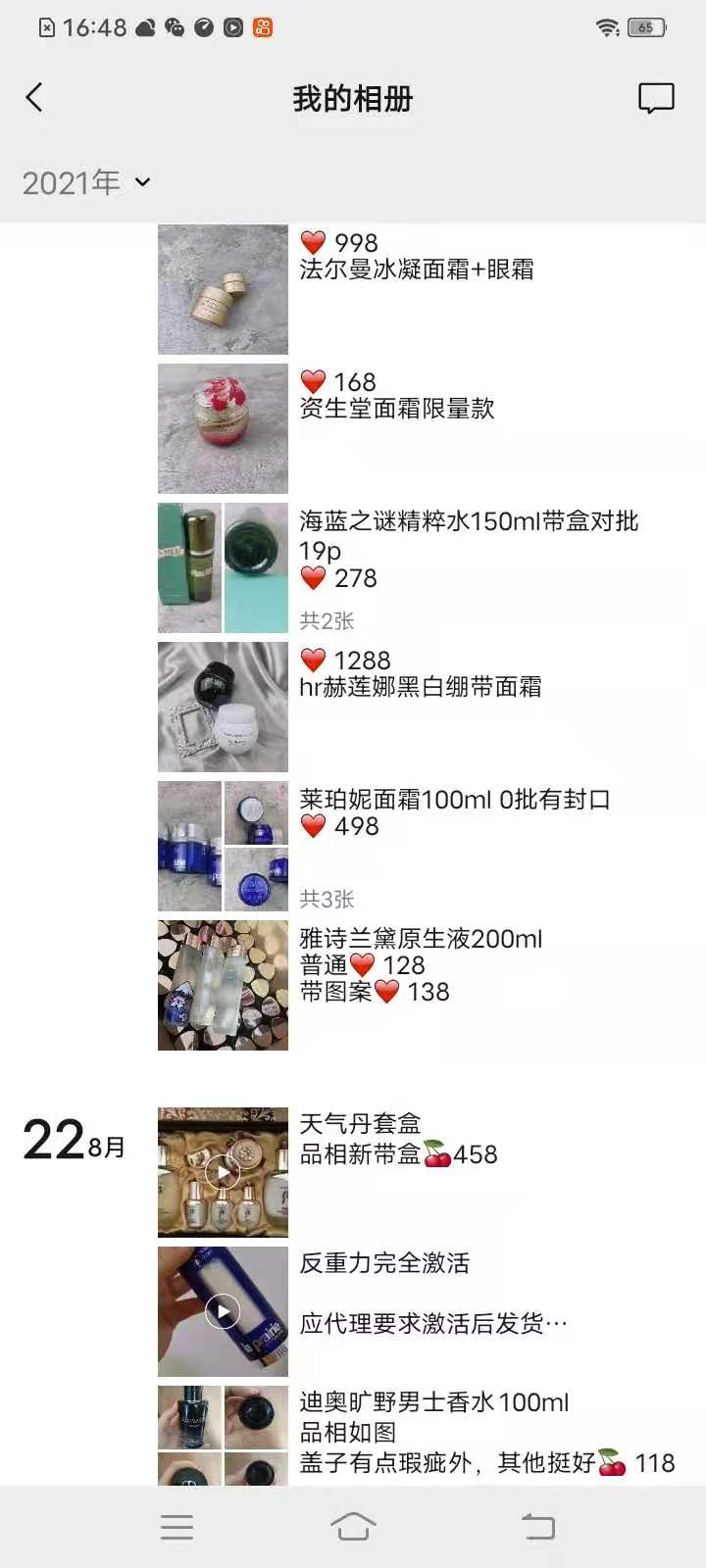
Task: Play the 天气丹套盒 video
Action: point(223,1172)
